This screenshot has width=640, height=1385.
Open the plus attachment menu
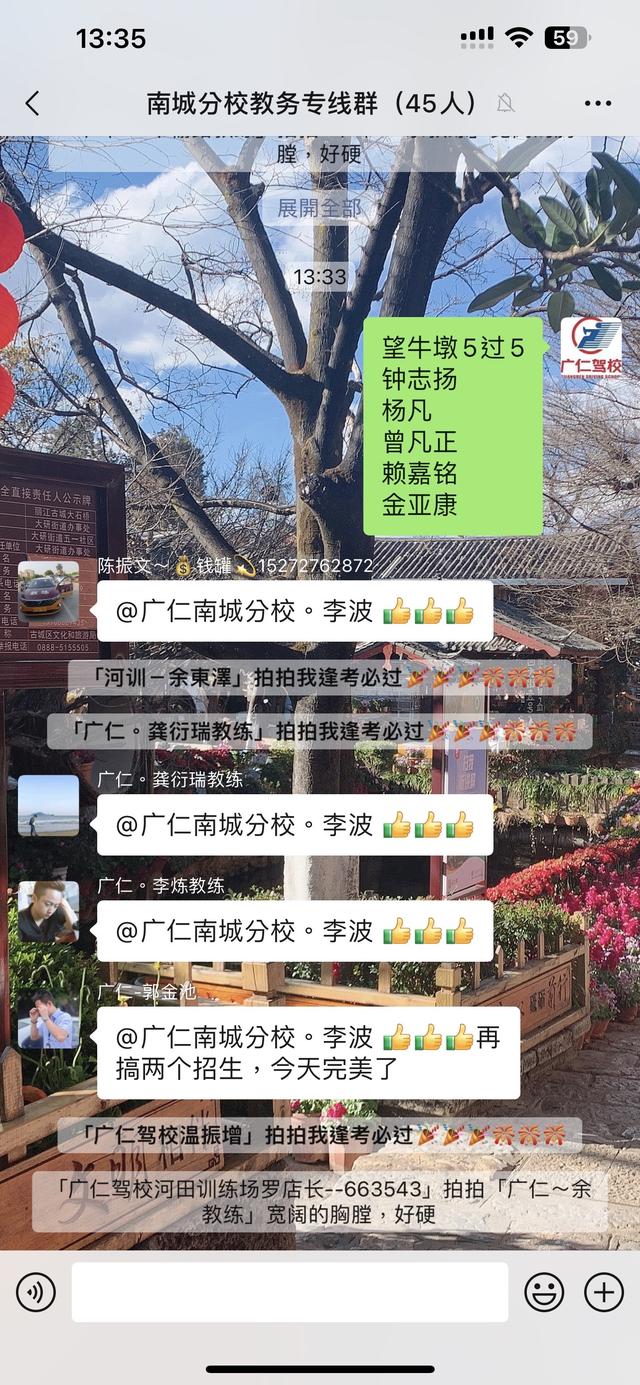(x=604, y=1293)
